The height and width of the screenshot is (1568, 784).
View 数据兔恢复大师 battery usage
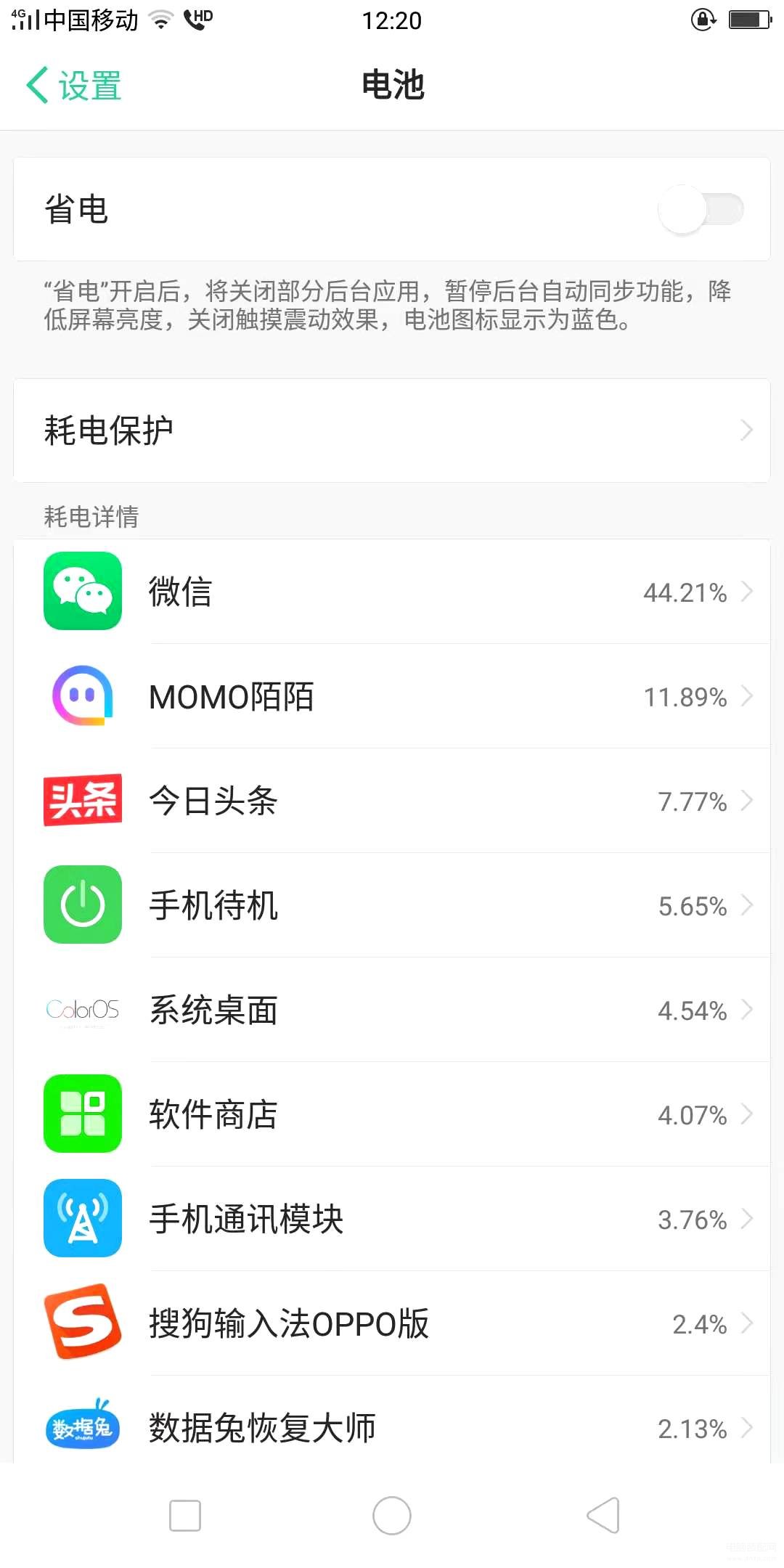click(x=392, y=1427)
